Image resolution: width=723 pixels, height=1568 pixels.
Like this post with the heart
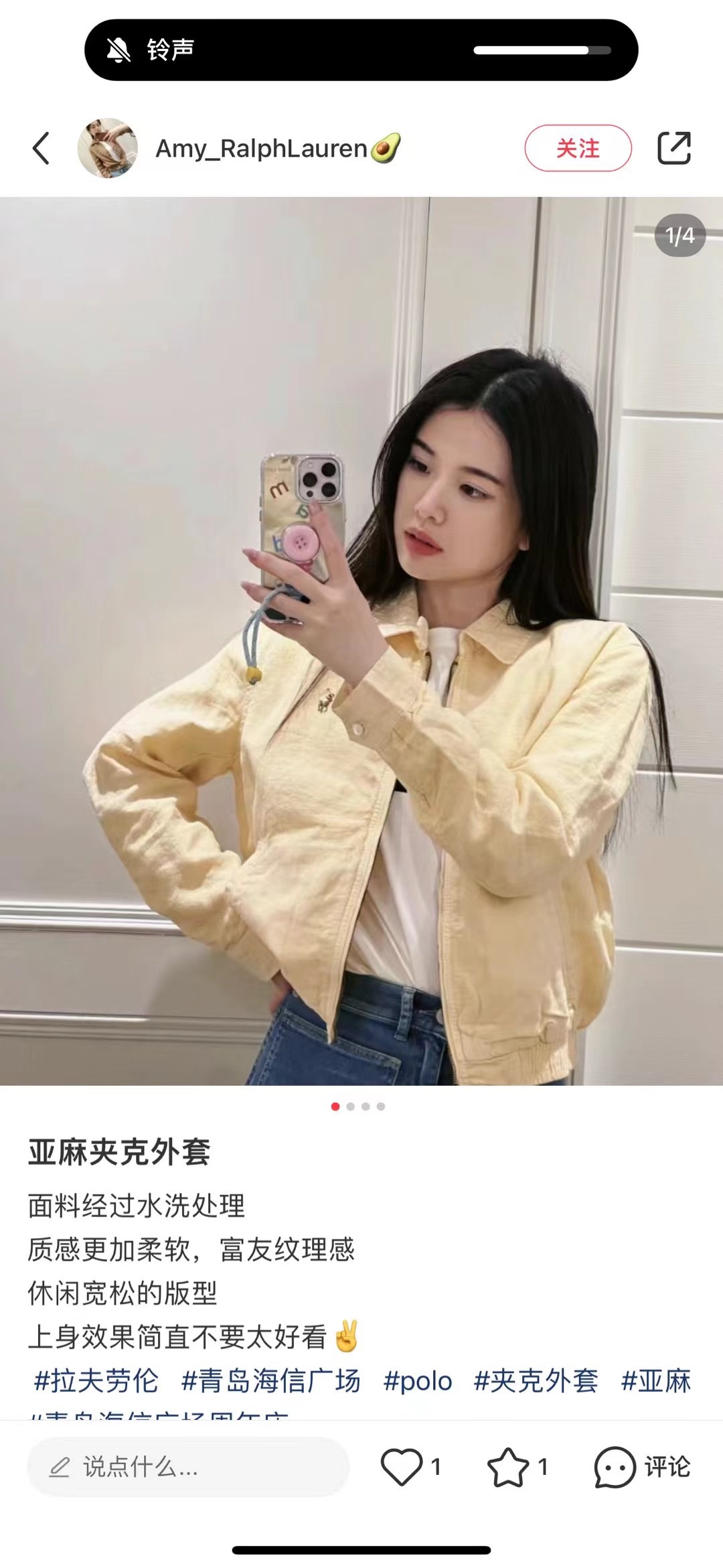(x=402, y=1467)
